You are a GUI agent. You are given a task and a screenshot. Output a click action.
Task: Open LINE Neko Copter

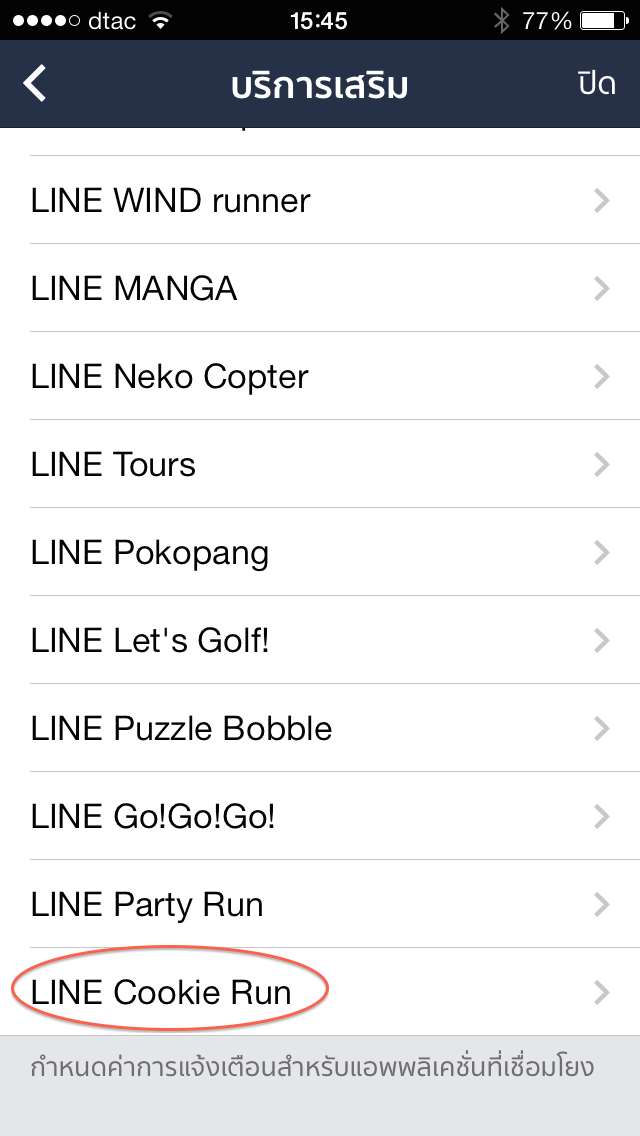point(320,377)
